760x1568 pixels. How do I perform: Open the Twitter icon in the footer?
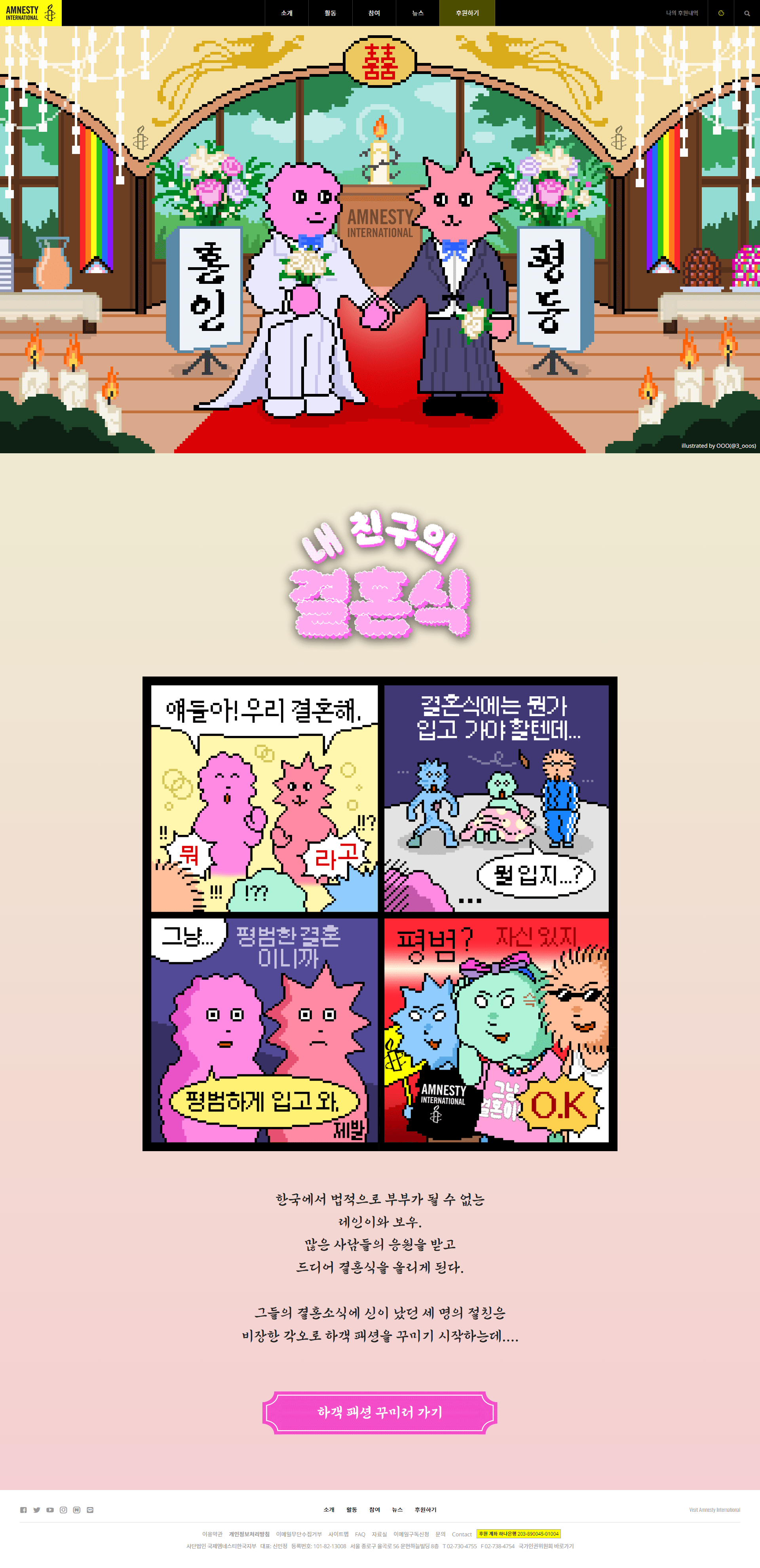36,1509
